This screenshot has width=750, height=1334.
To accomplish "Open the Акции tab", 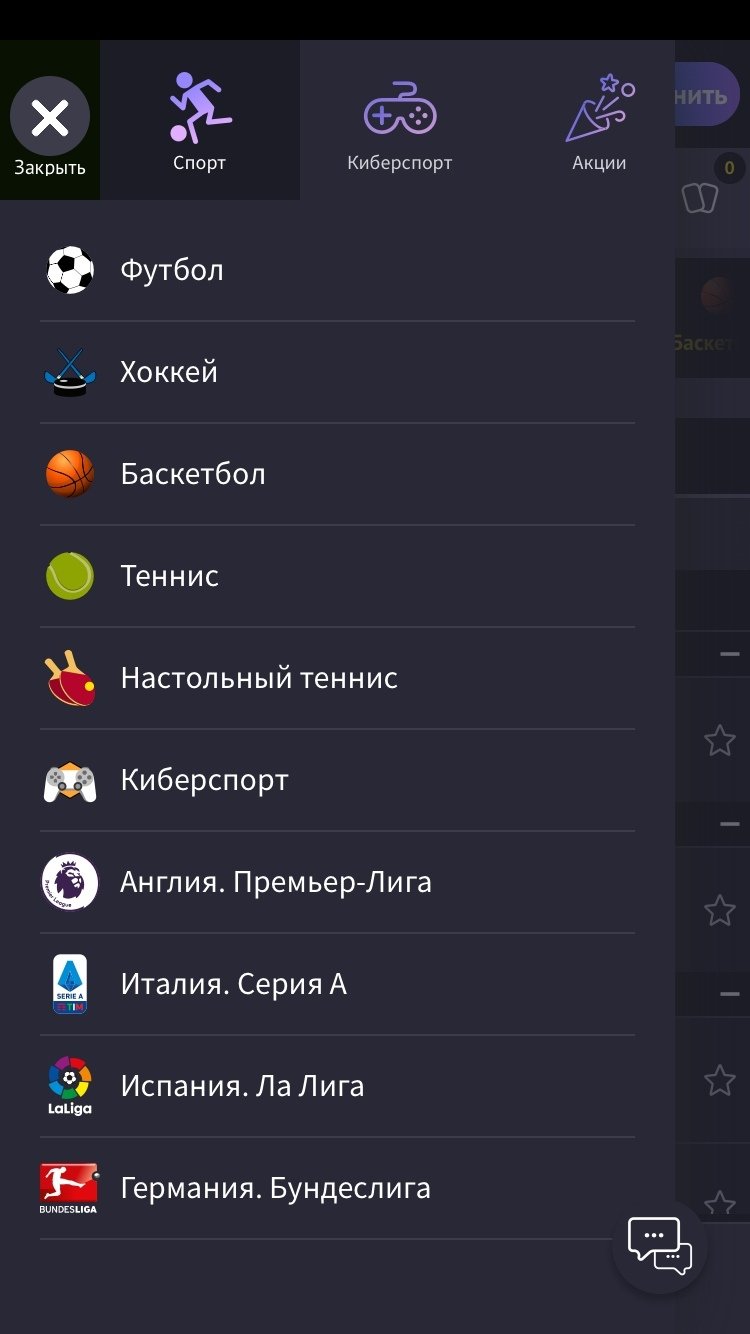I will pos(599,120).
